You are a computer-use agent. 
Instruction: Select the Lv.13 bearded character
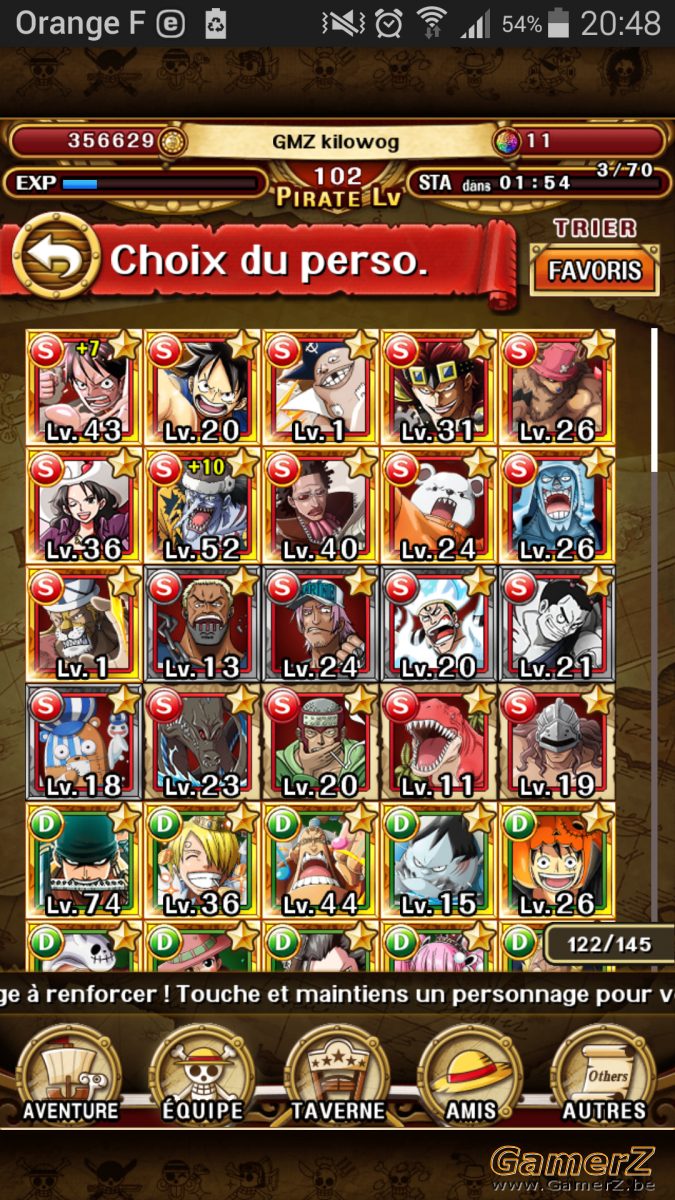(203, 625)
